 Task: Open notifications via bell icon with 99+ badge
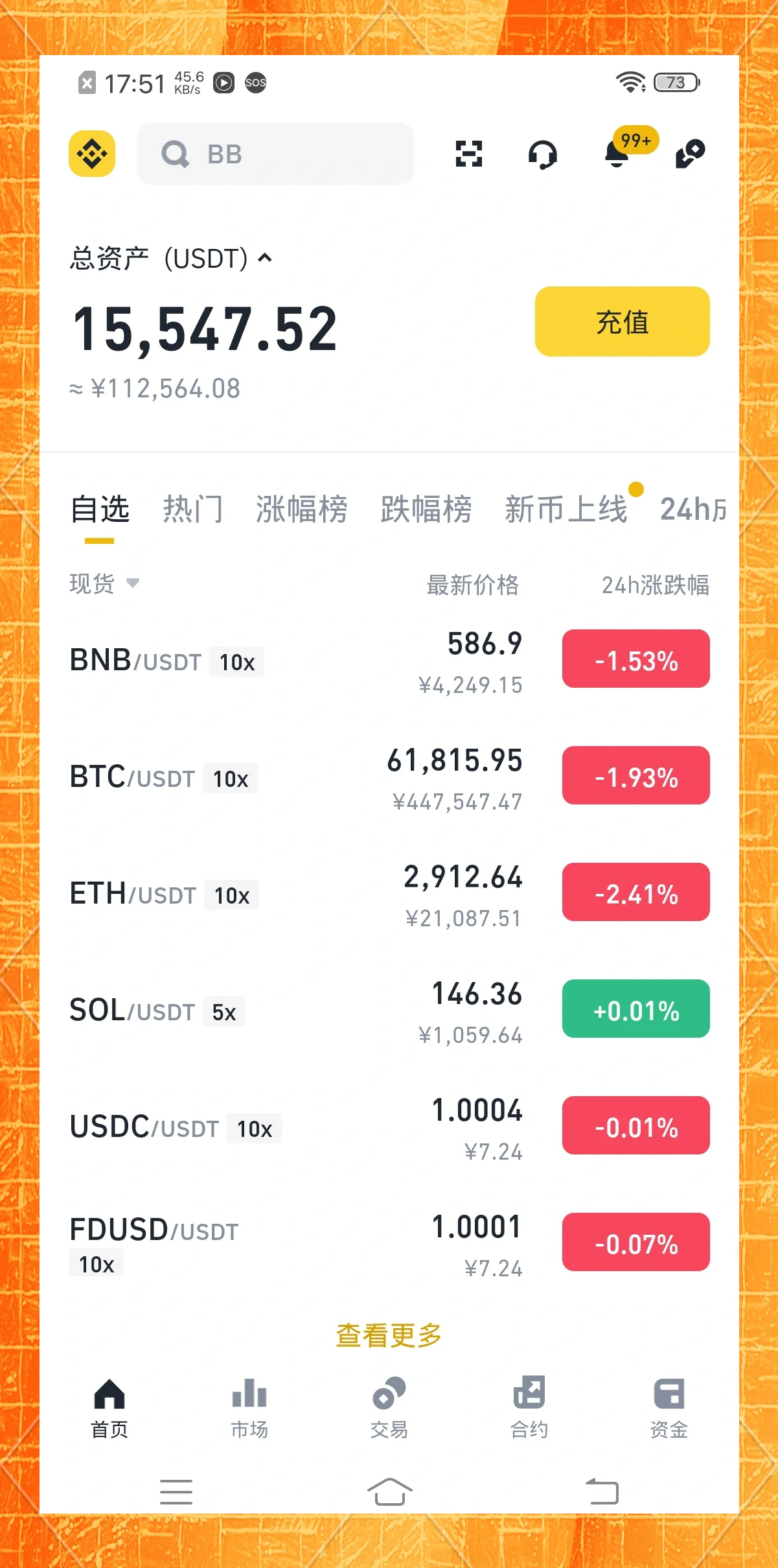(617, 156)
